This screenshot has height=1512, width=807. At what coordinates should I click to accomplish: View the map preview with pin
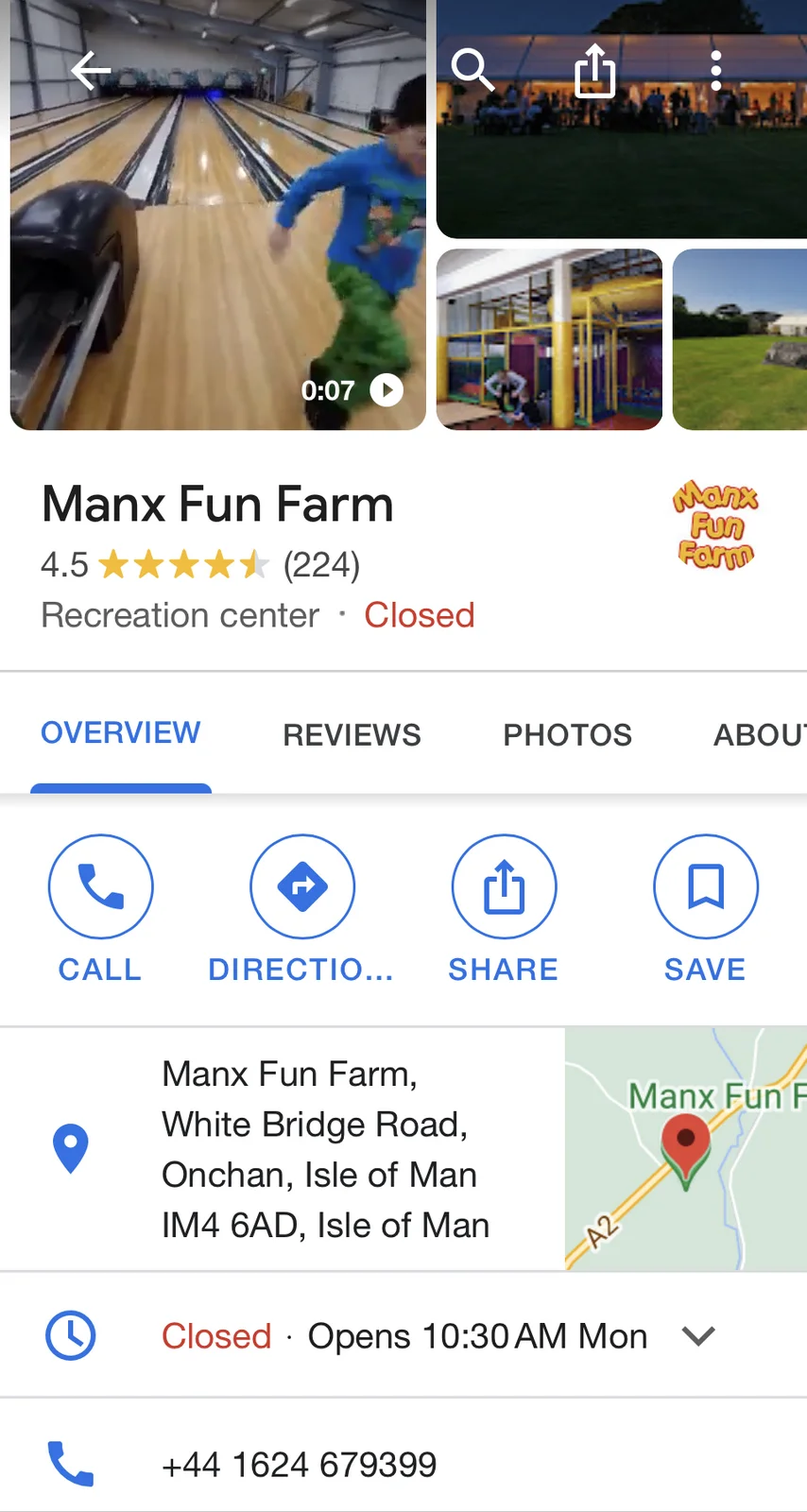(x=685, y=1149)
